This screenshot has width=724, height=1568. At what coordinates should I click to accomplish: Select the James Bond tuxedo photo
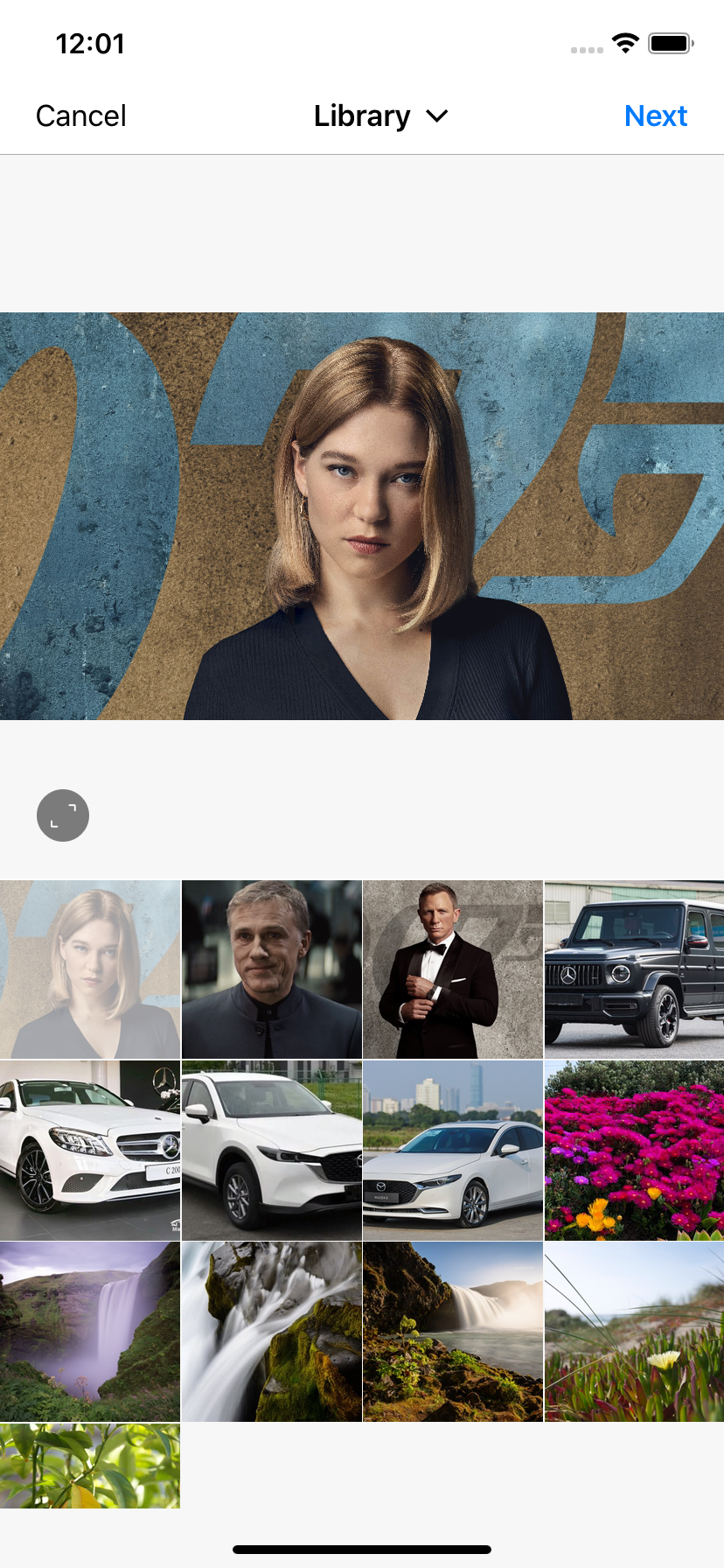452,968
